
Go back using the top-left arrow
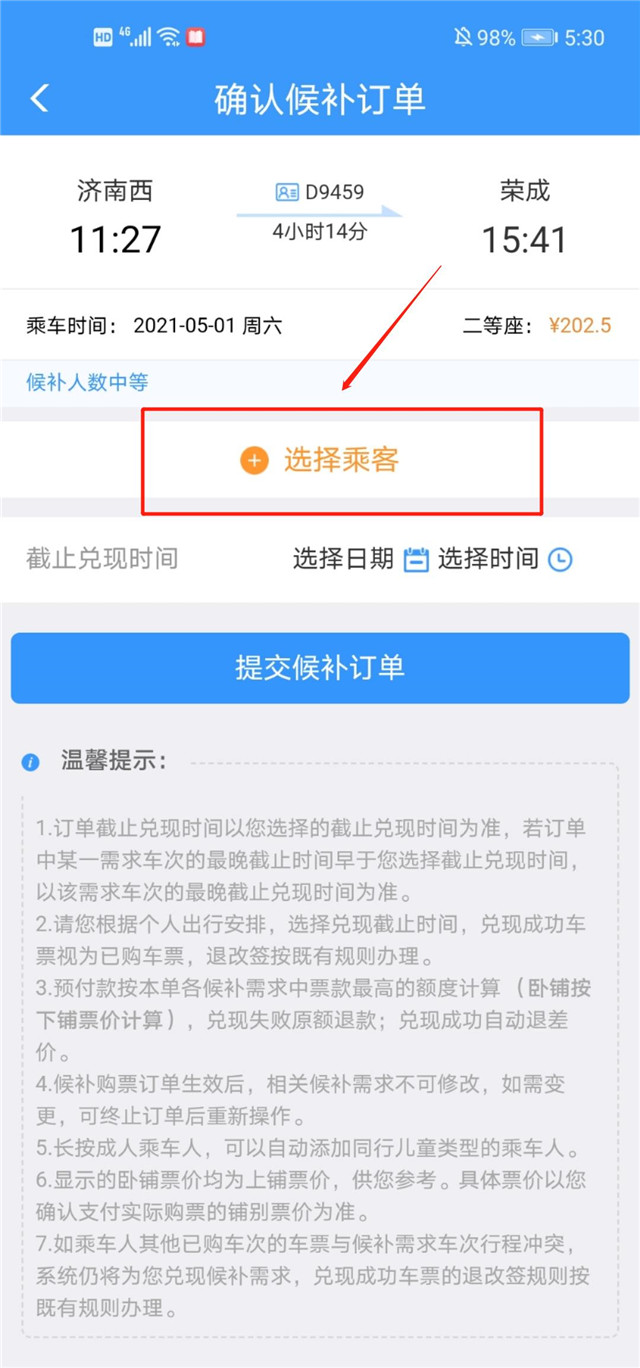39,98
